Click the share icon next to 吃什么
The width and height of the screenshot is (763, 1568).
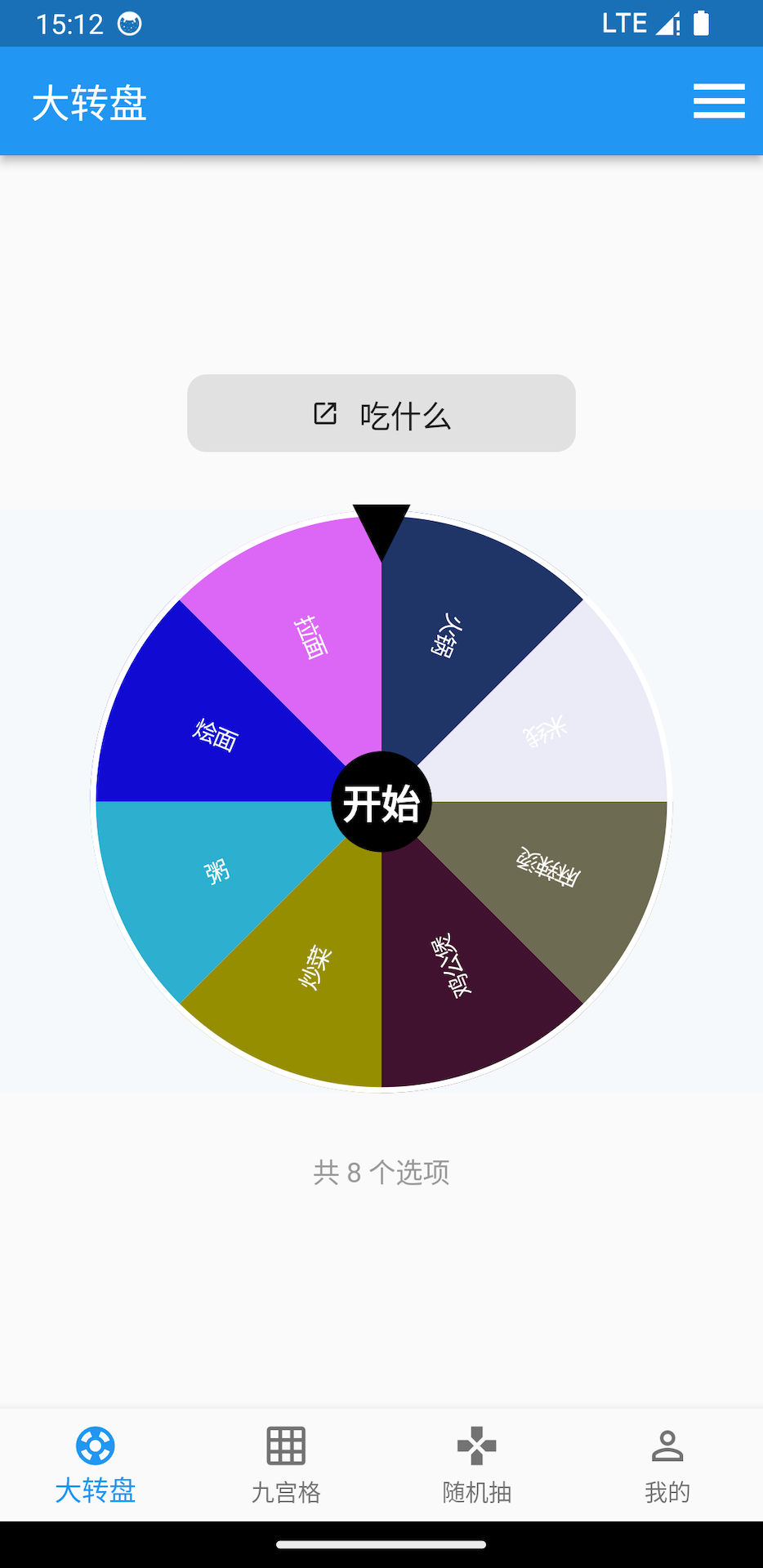(326, 413)
